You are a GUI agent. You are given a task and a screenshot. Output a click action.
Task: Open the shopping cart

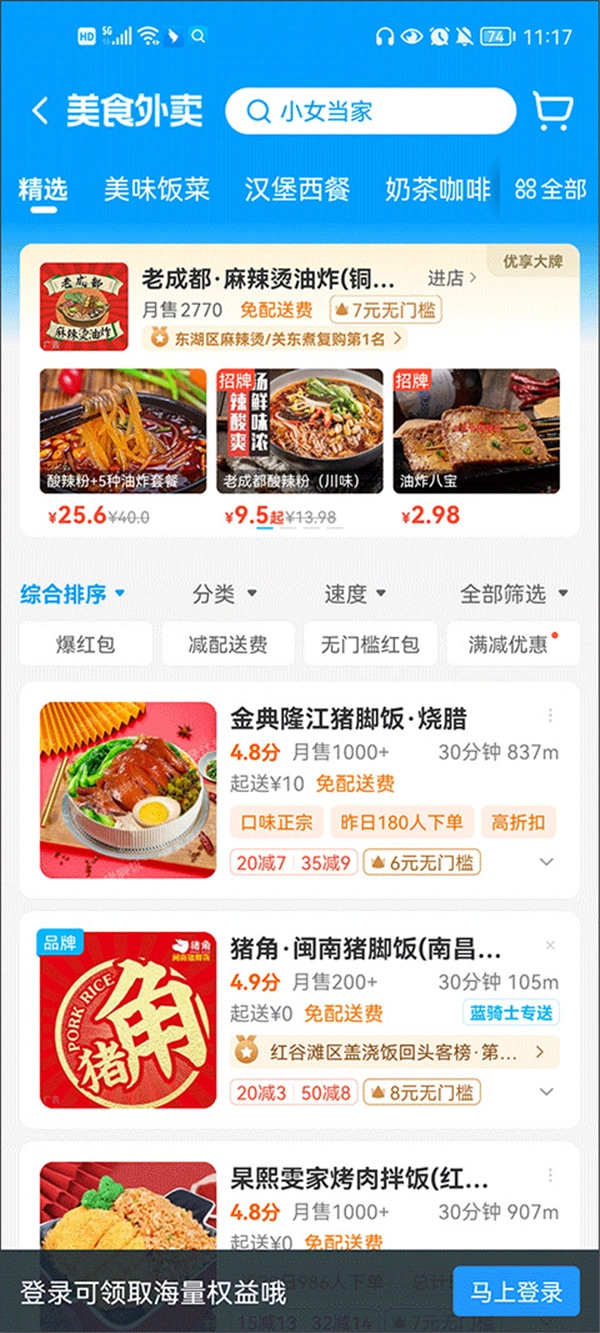pos(552,111)
